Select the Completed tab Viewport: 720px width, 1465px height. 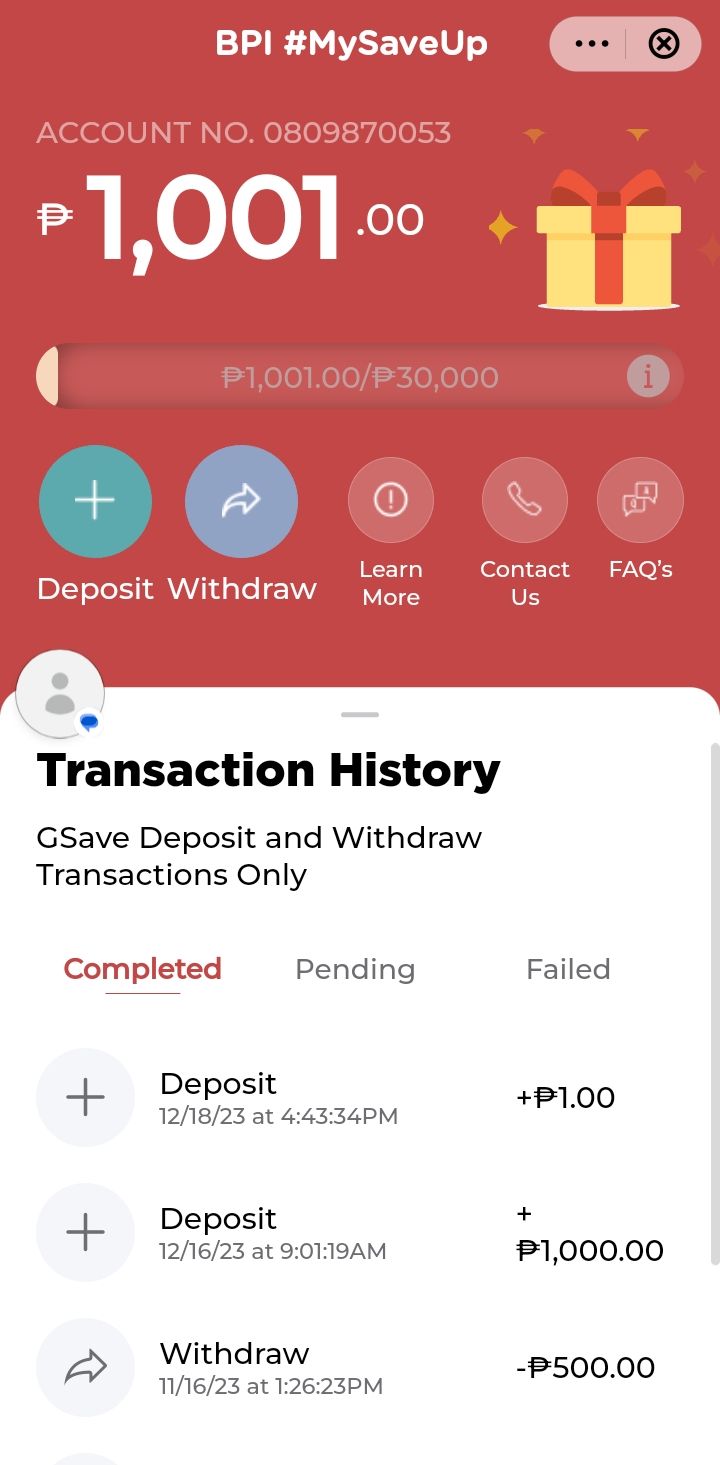(x=142, y=969)
